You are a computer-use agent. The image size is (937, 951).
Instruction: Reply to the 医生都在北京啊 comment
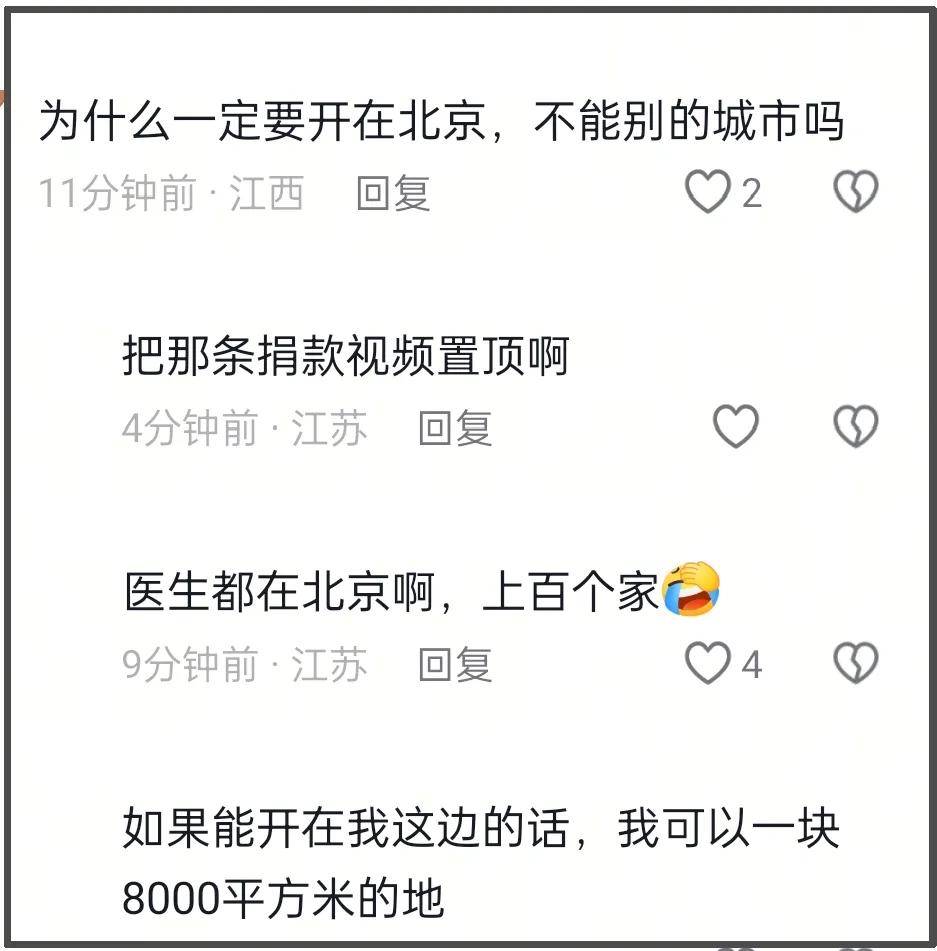[x=455, y=665]
